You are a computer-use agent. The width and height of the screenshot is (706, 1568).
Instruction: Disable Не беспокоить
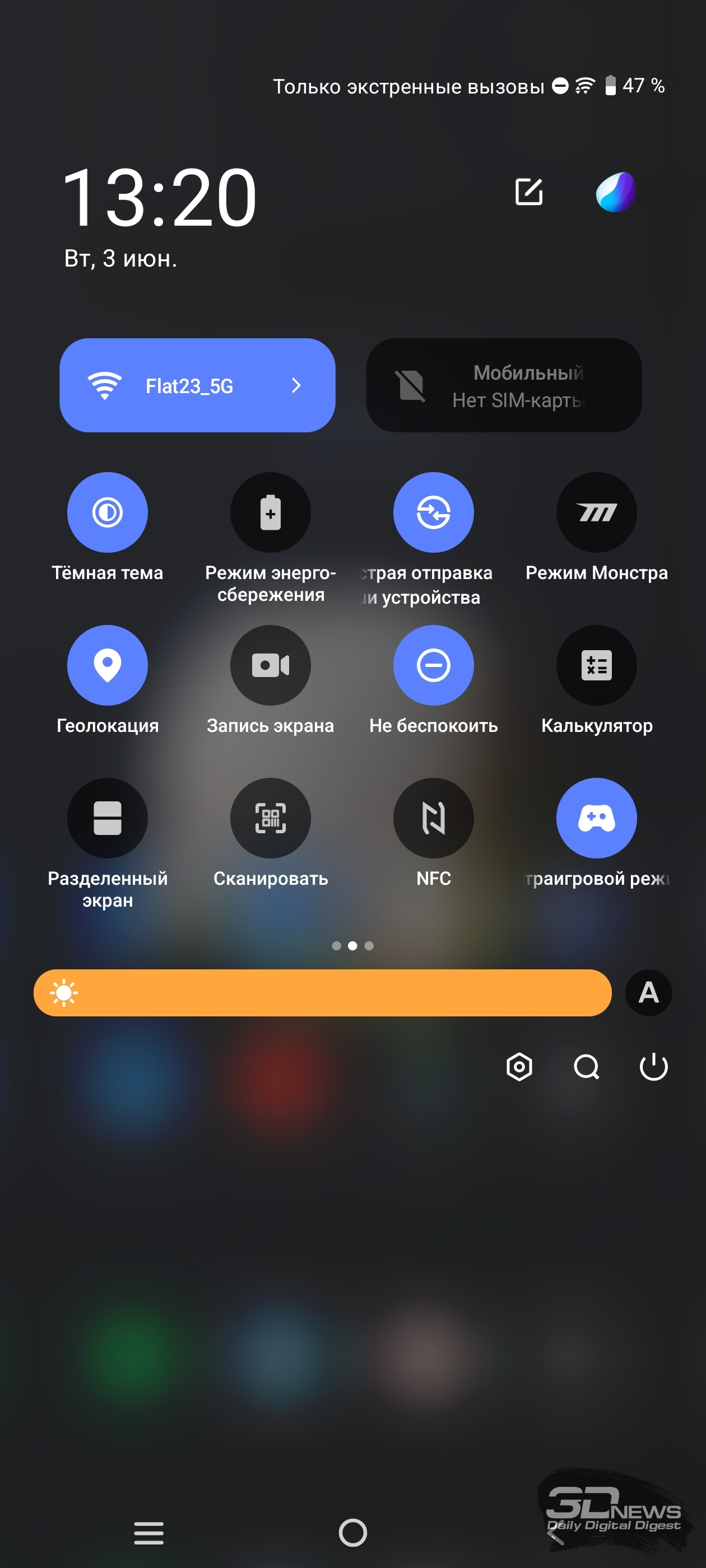point(433,665)
